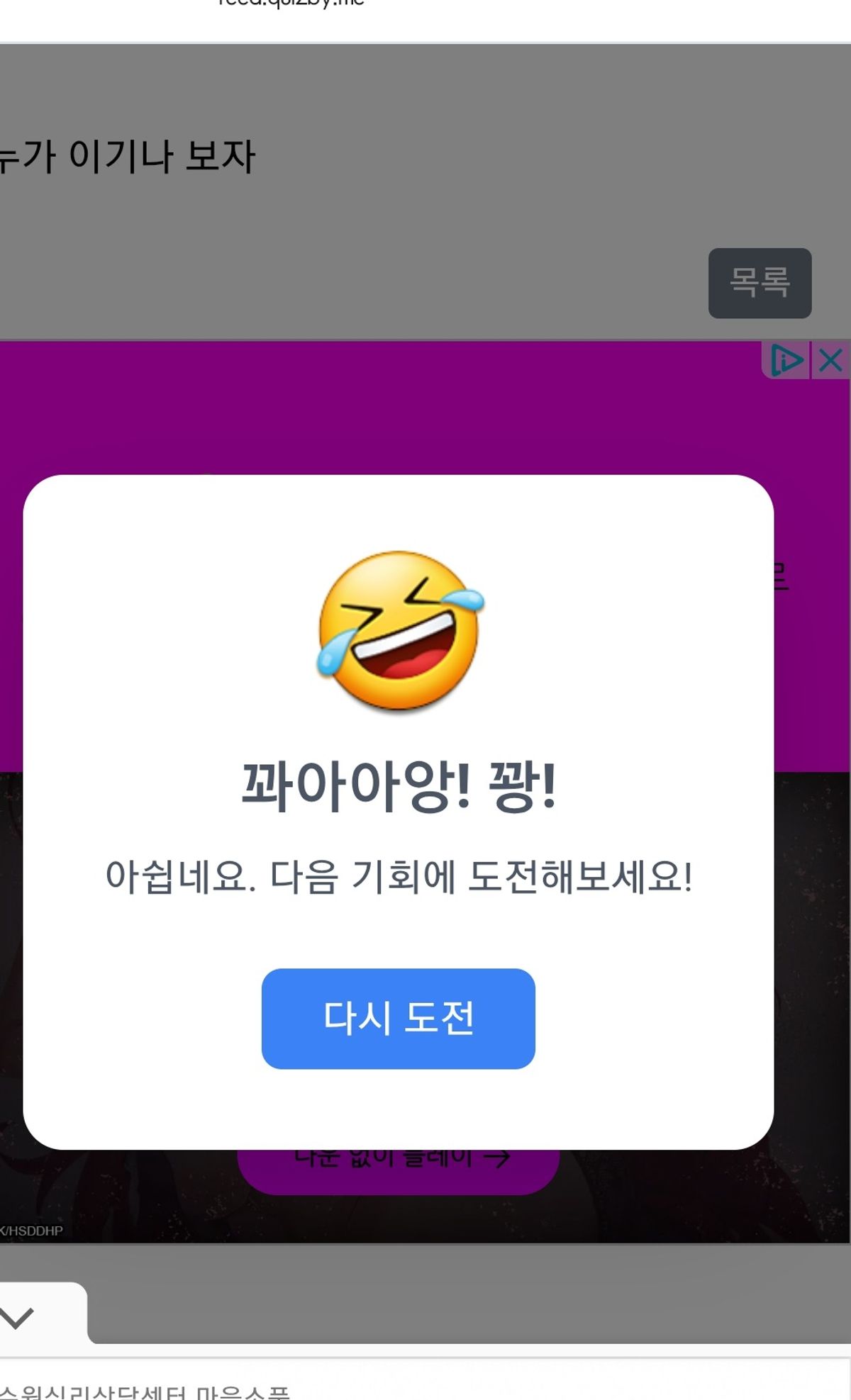Image resolution: width=851 pixels, height=1400 pixels.
Task: Open the AdChoices info icon
Action: [x=786, y=360]
